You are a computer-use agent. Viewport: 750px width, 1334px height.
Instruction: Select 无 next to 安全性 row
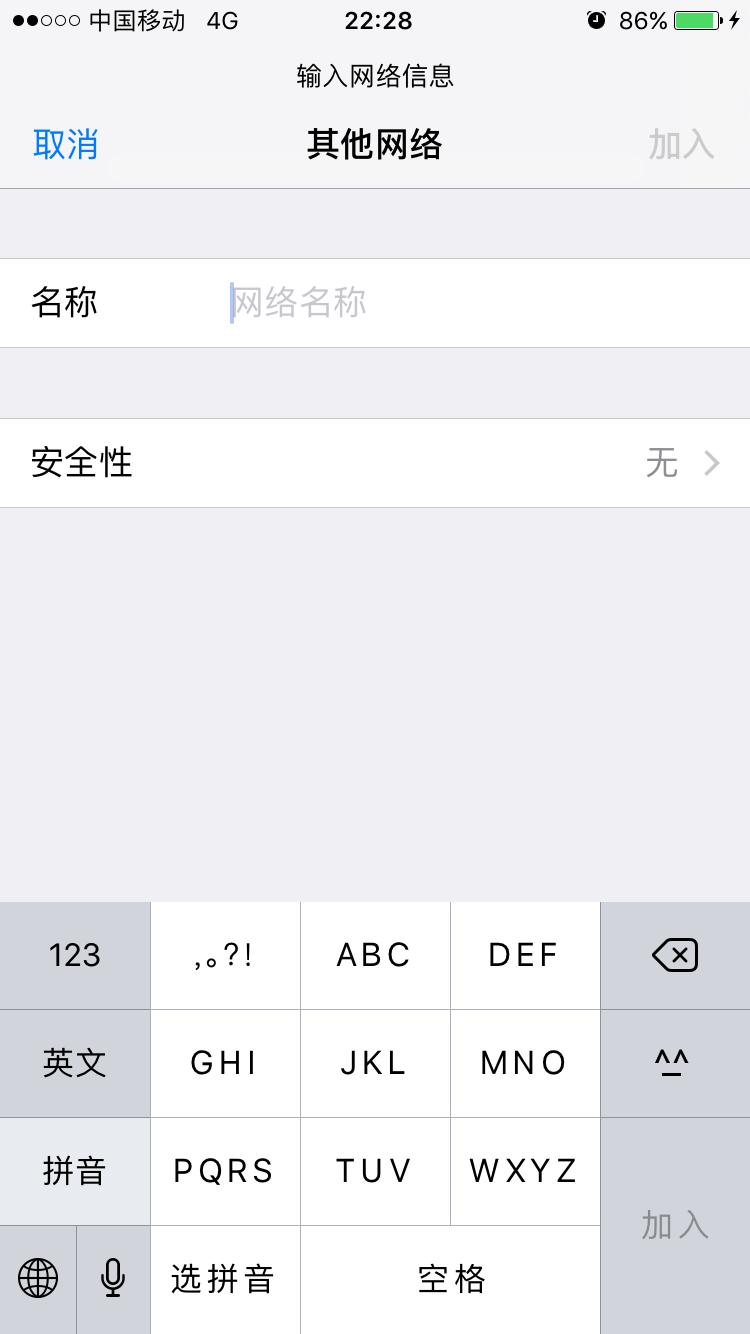(662, 463)
